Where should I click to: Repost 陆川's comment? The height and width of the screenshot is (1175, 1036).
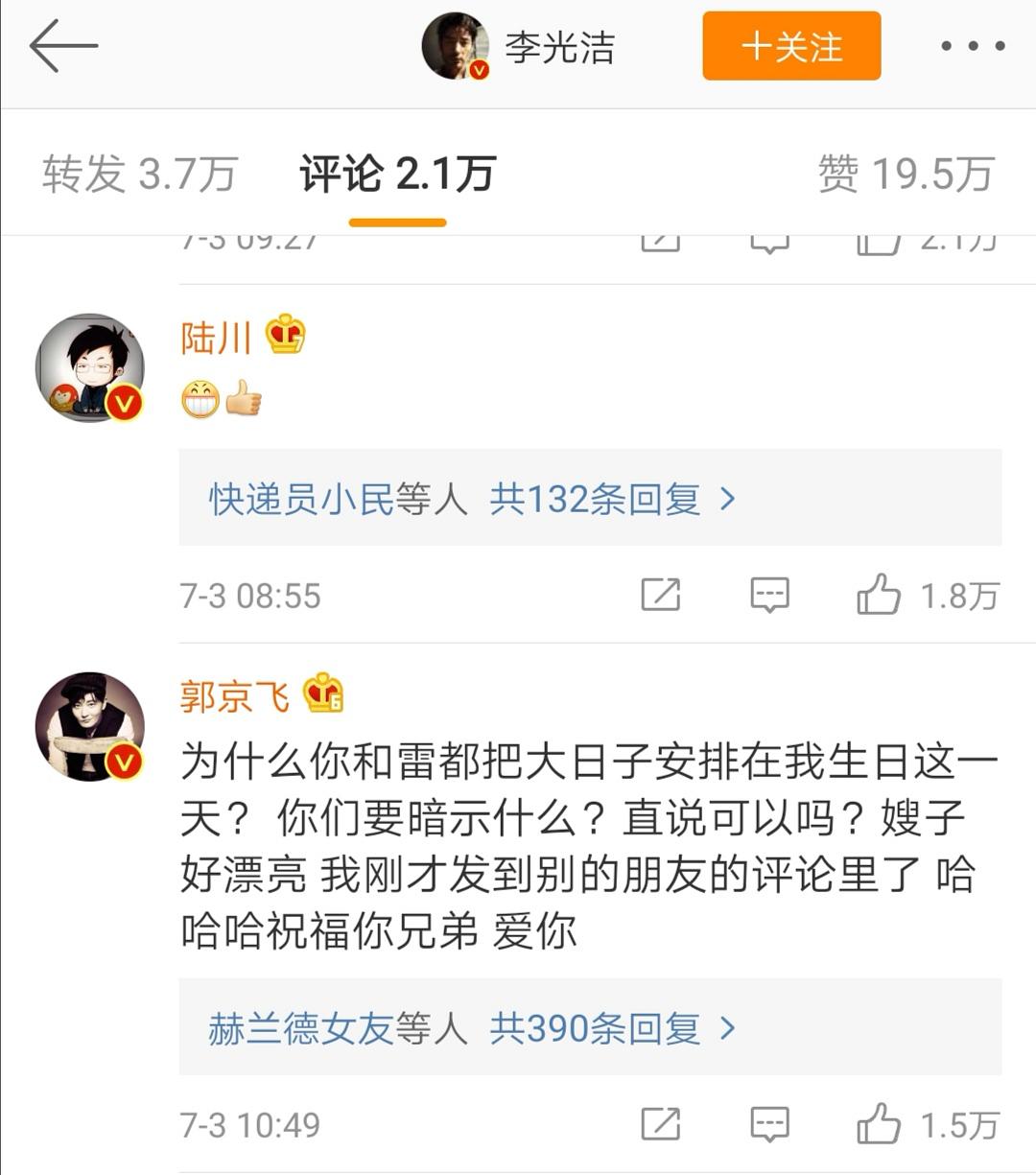[x=660, y=596]
